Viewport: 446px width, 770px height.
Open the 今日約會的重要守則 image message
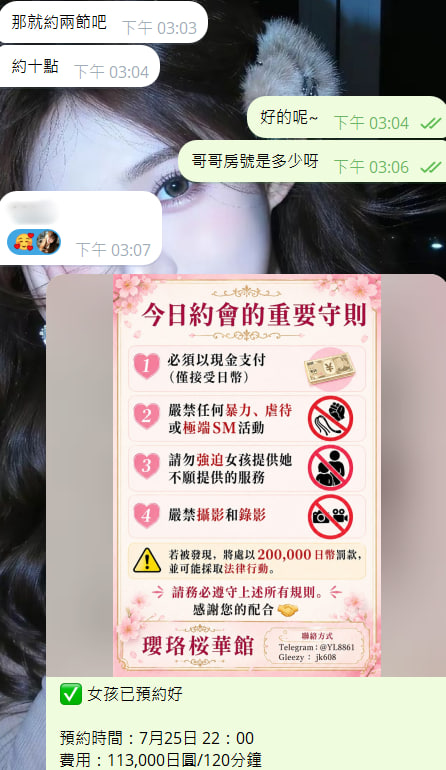click(x=247, y=475)
